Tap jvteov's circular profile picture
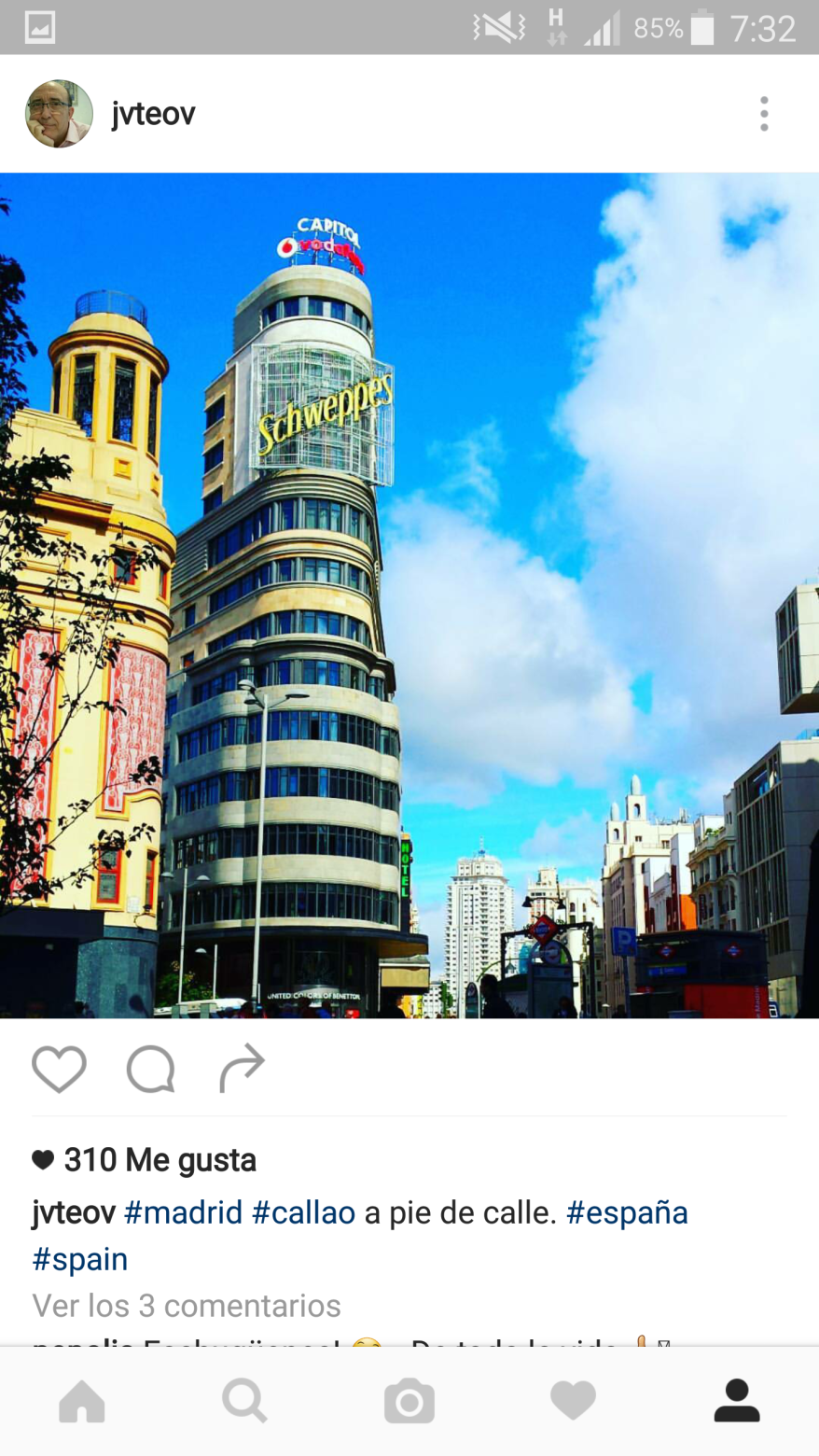 58,113
